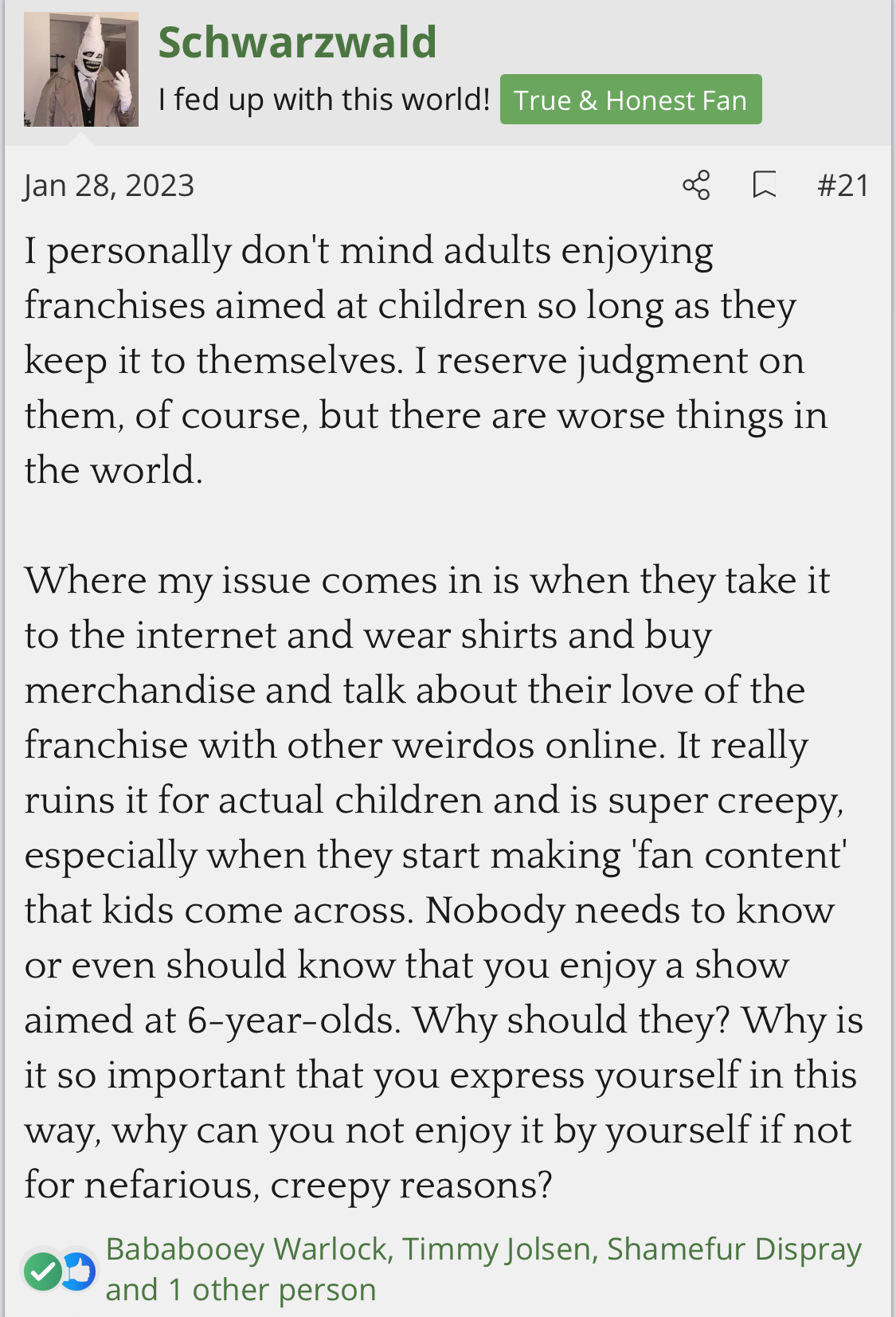Open the Schwarzwald username link

point(297,42)
